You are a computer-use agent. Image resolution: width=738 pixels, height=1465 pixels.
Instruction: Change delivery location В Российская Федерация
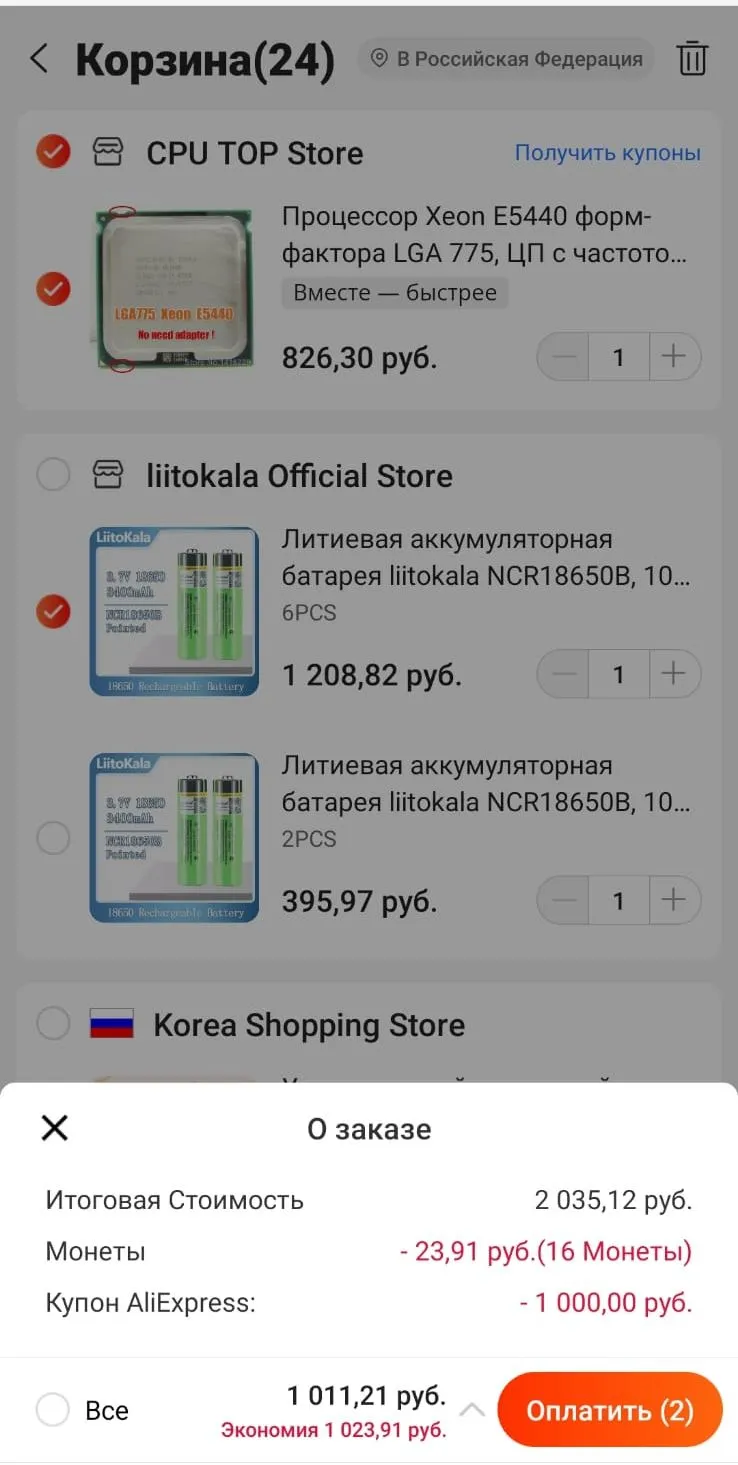(x=506, y=59)
